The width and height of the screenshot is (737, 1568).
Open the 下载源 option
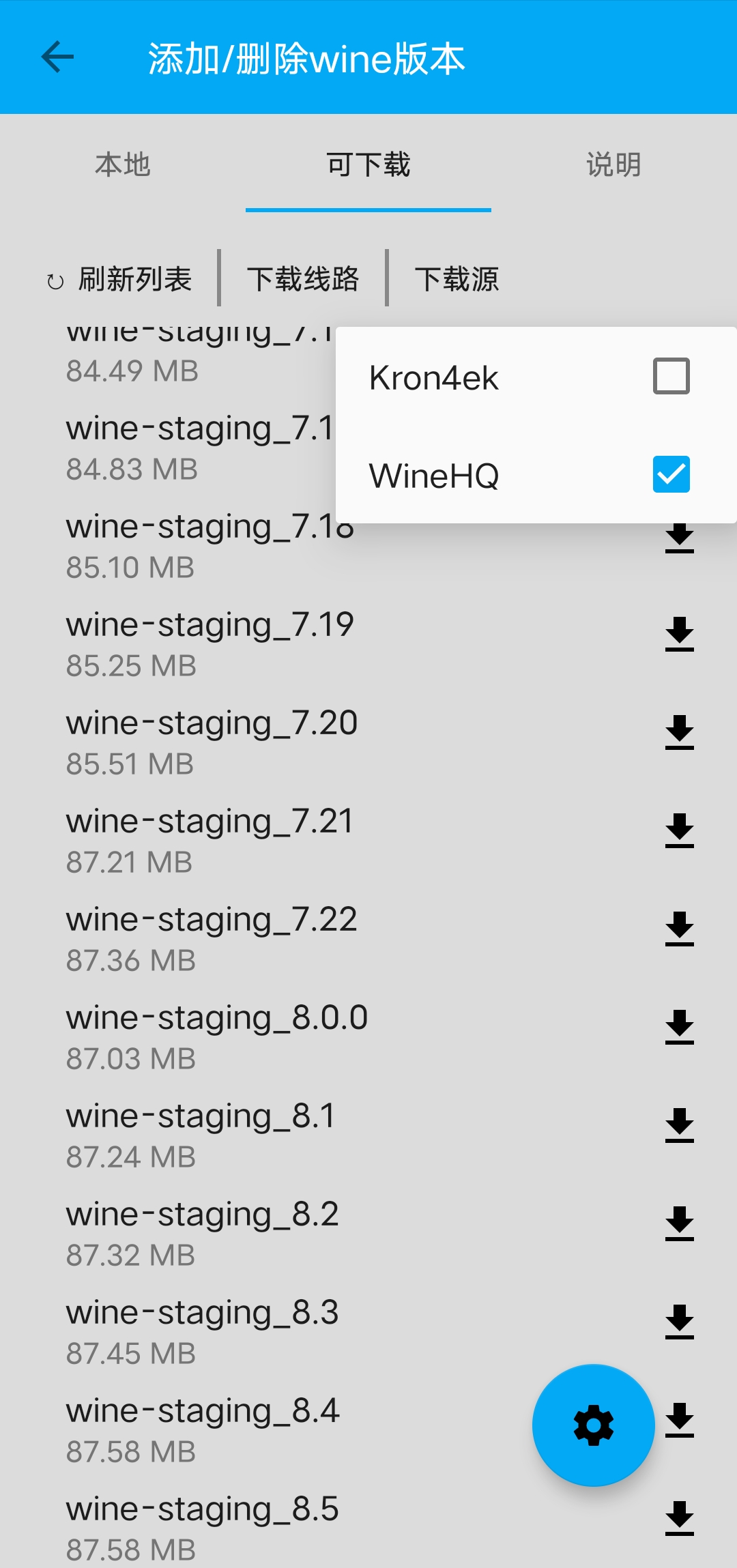pyautogui.click(x=457, y=279)
